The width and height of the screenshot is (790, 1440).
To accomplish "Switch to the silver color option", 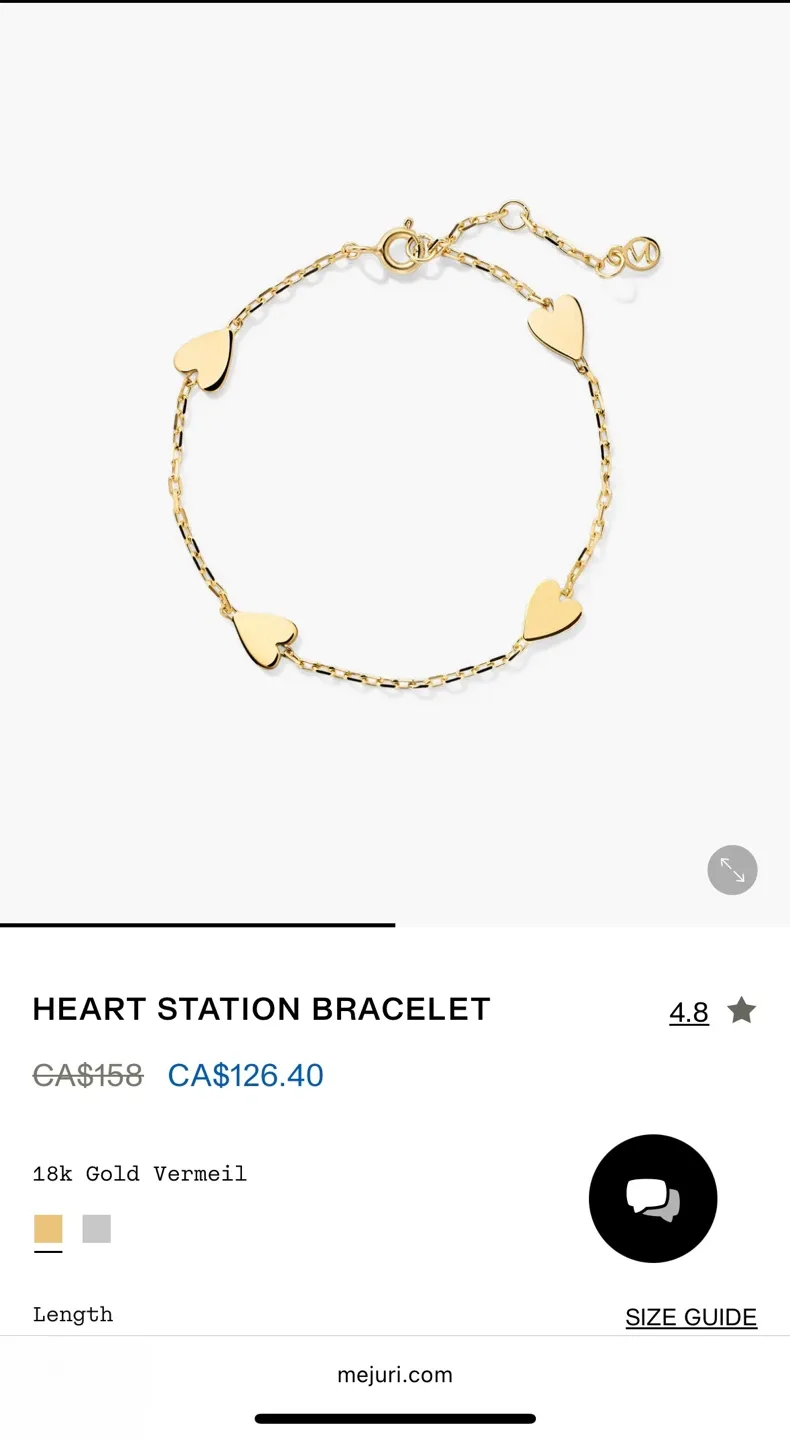I will (x=96, y=1228).
